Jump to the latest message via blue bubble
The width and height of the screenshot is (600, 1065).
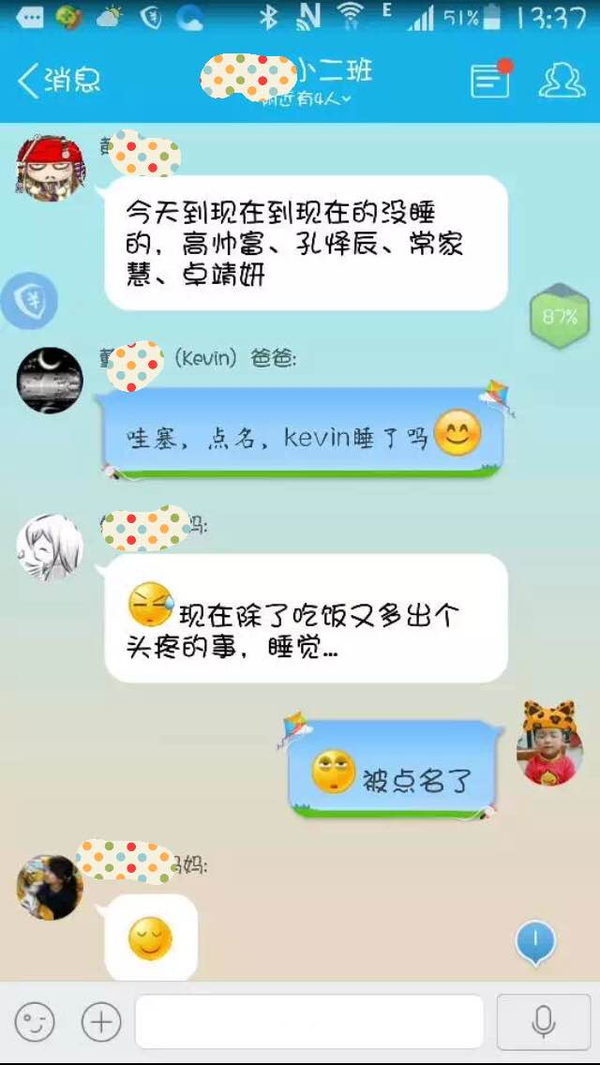click(x=535, y=943)
